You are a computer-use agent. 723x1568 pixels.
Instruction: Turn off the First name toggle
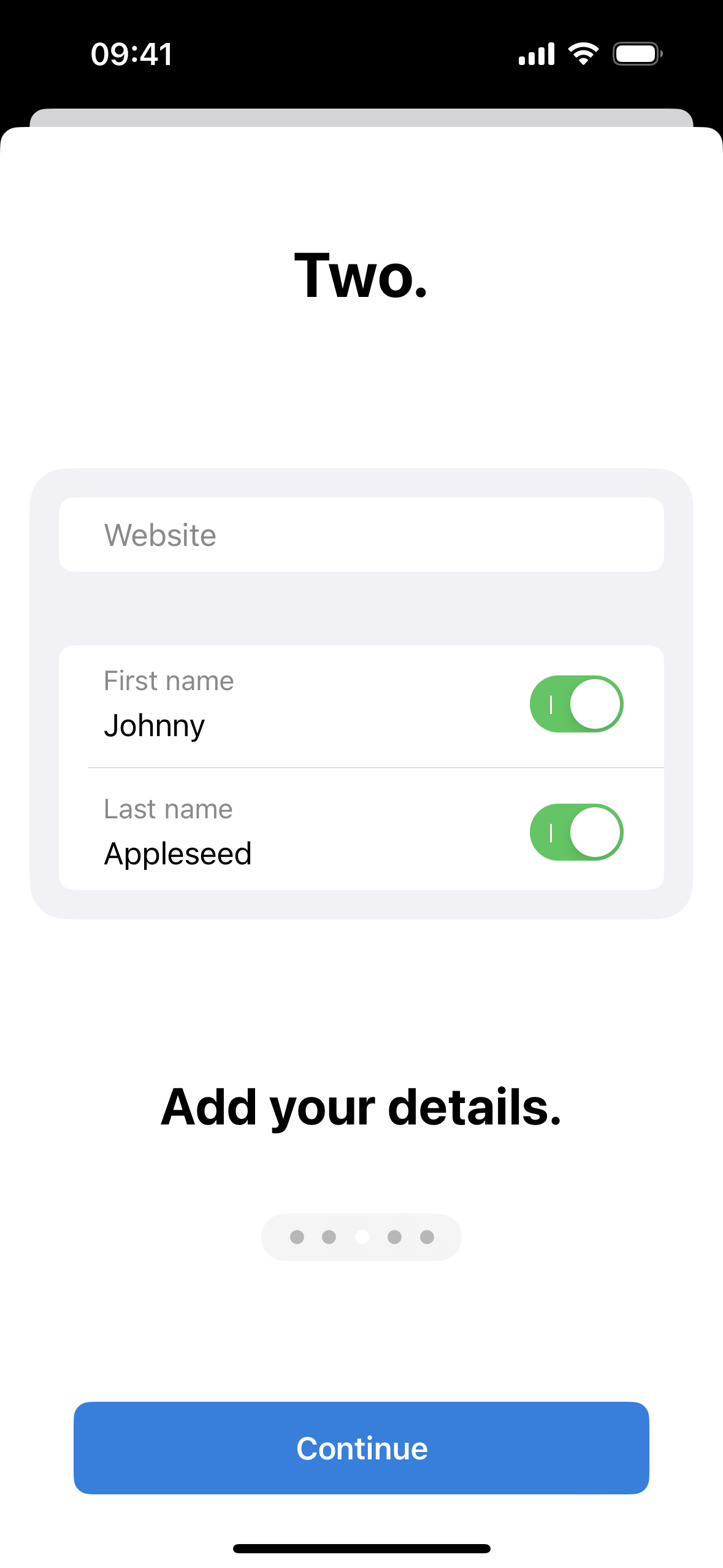(576, 704)
